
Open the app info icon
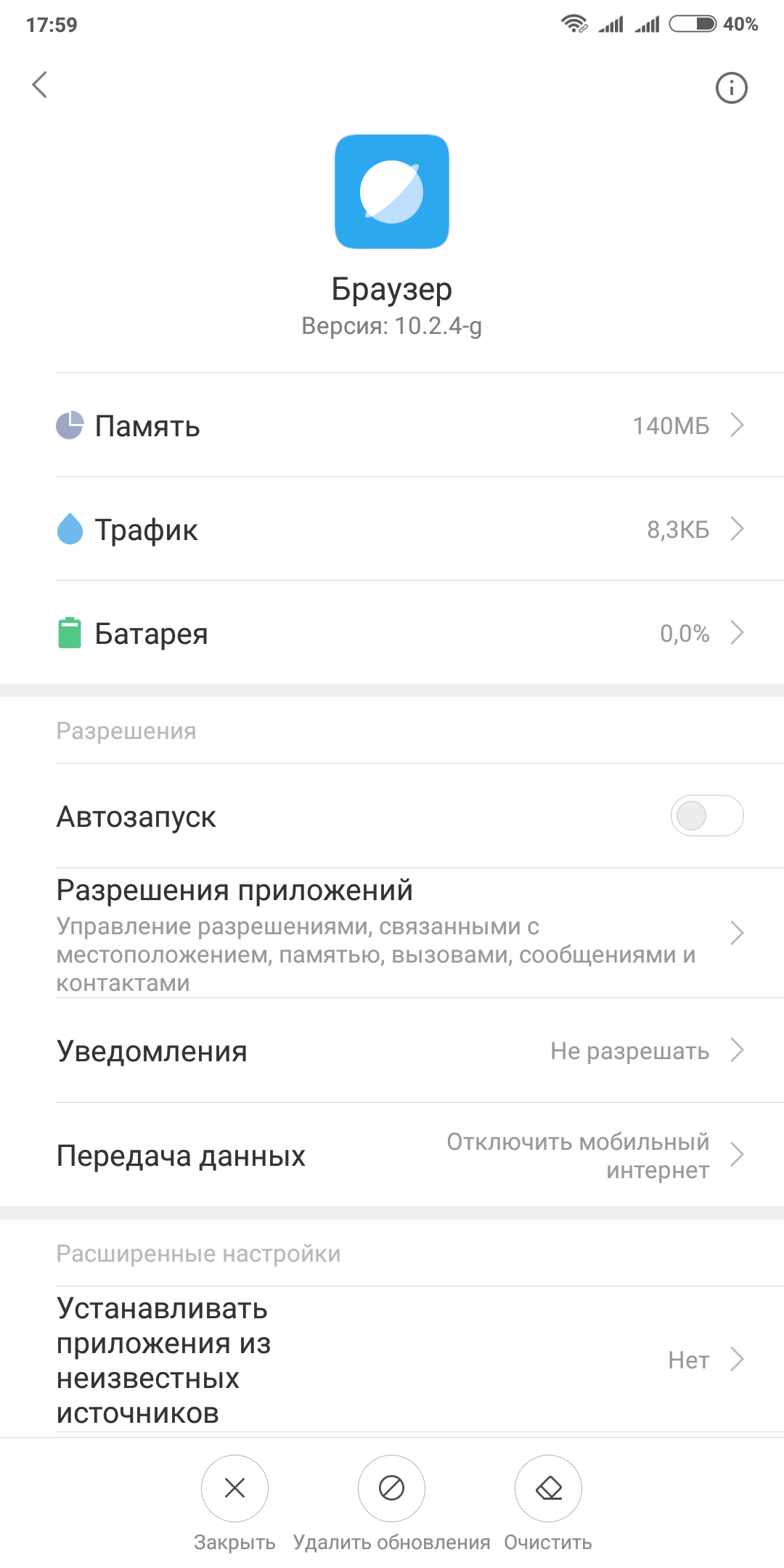[x=731, y=88]
